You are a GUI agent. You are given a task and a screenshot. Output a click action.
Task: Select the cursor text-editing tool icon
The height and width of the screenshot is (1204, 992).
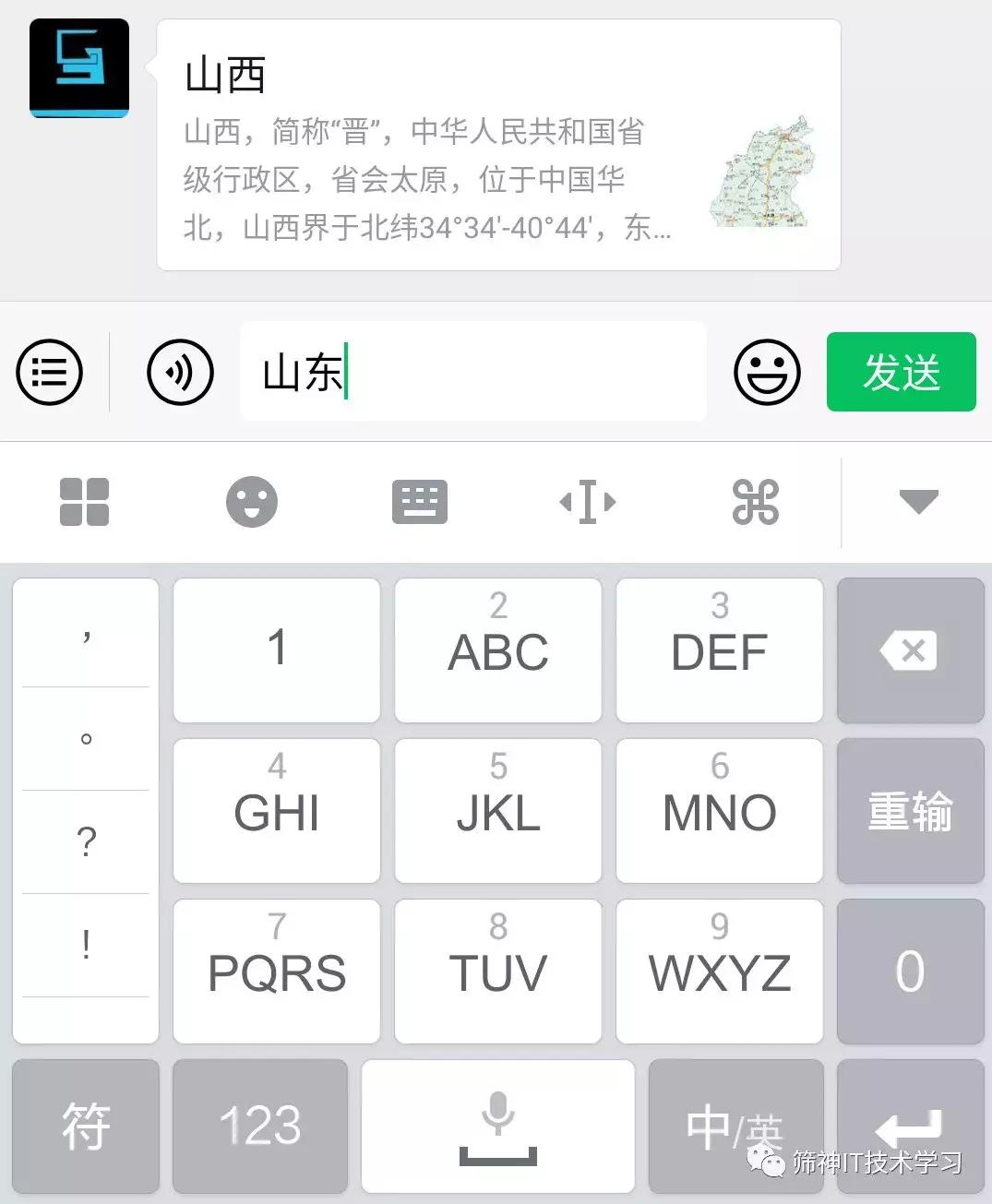587,502
